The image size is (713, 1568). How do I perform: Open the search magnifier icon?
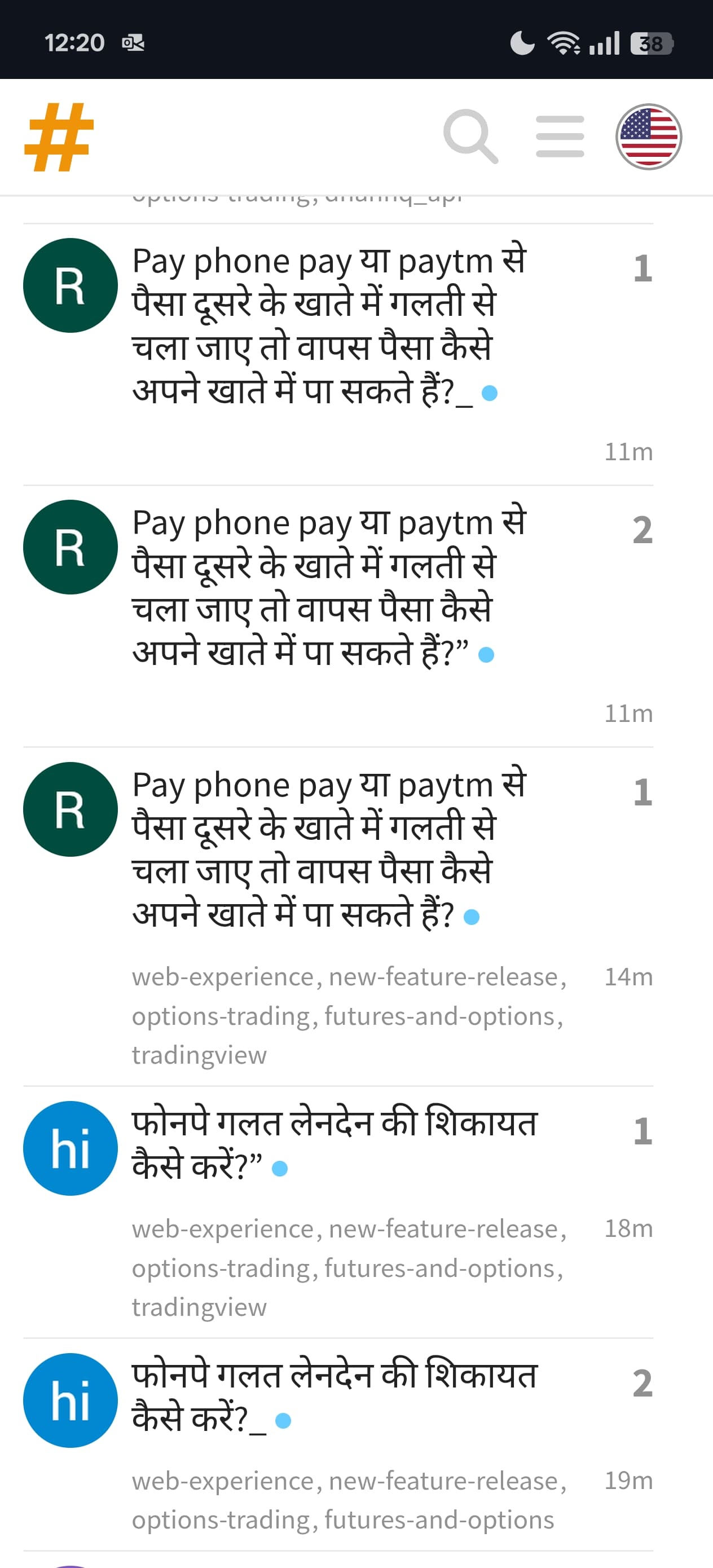coord(470,136)
